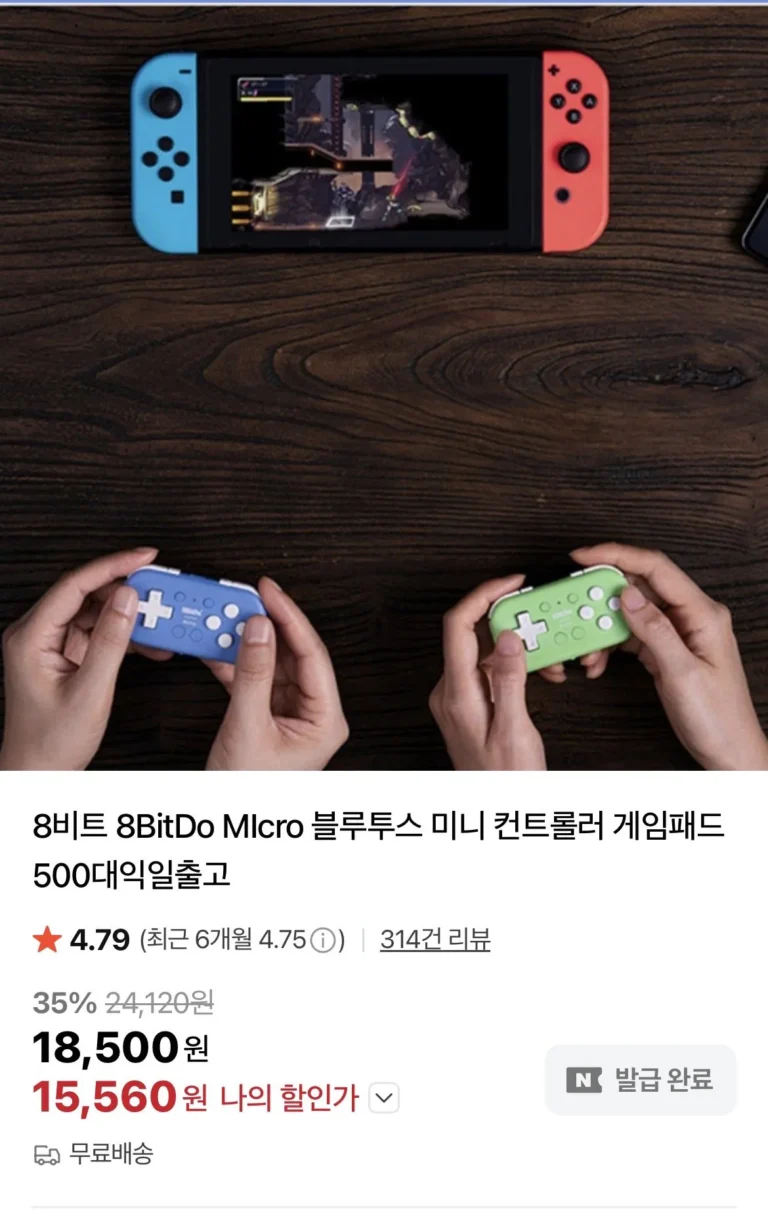Tap the 발급 완료 coupon button
Screen dimensions: 768x1212
pyautogui.click(x=640, y=1080)
